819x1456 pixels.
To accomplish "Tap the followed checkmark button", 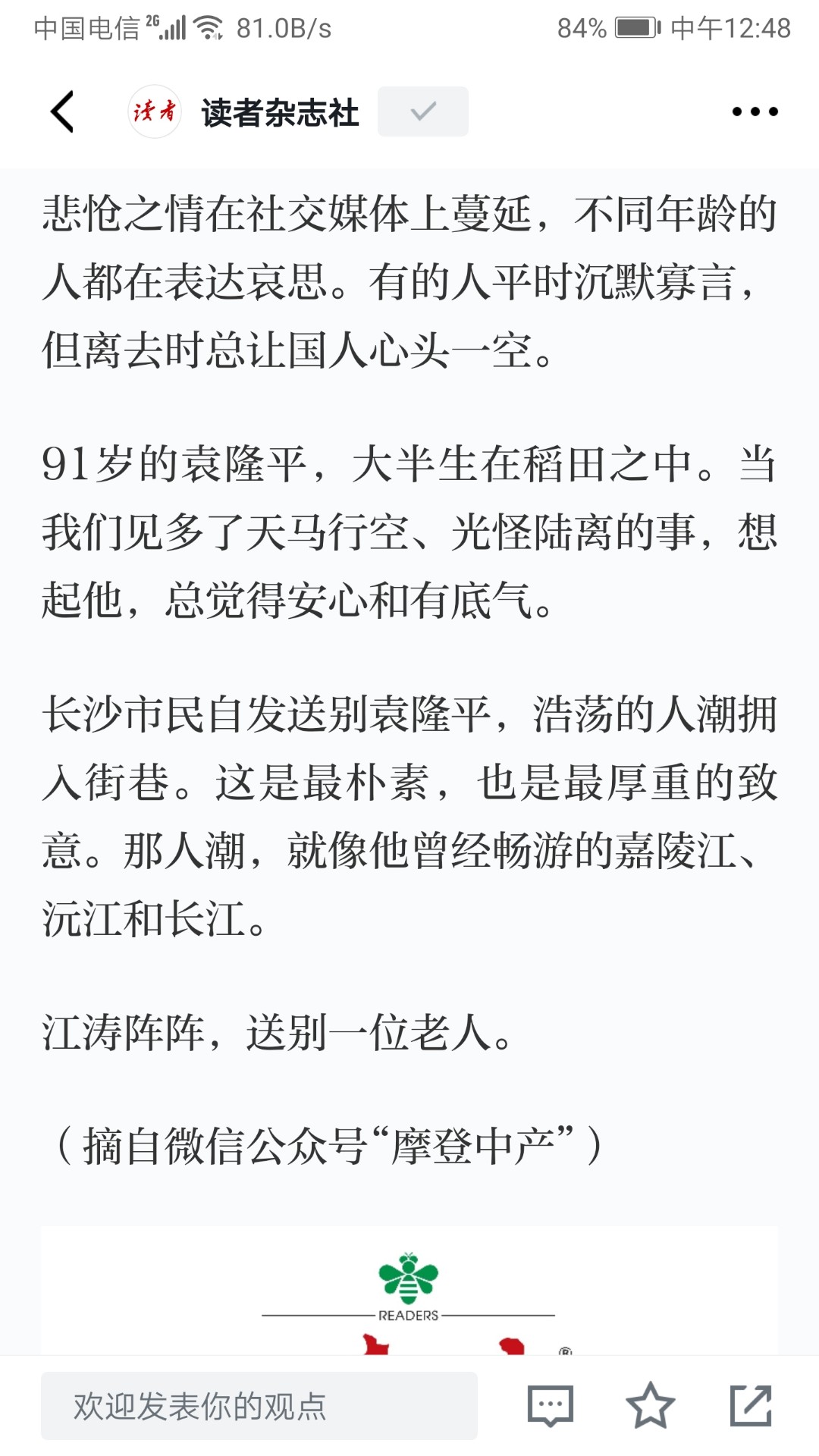I will 422,112.
